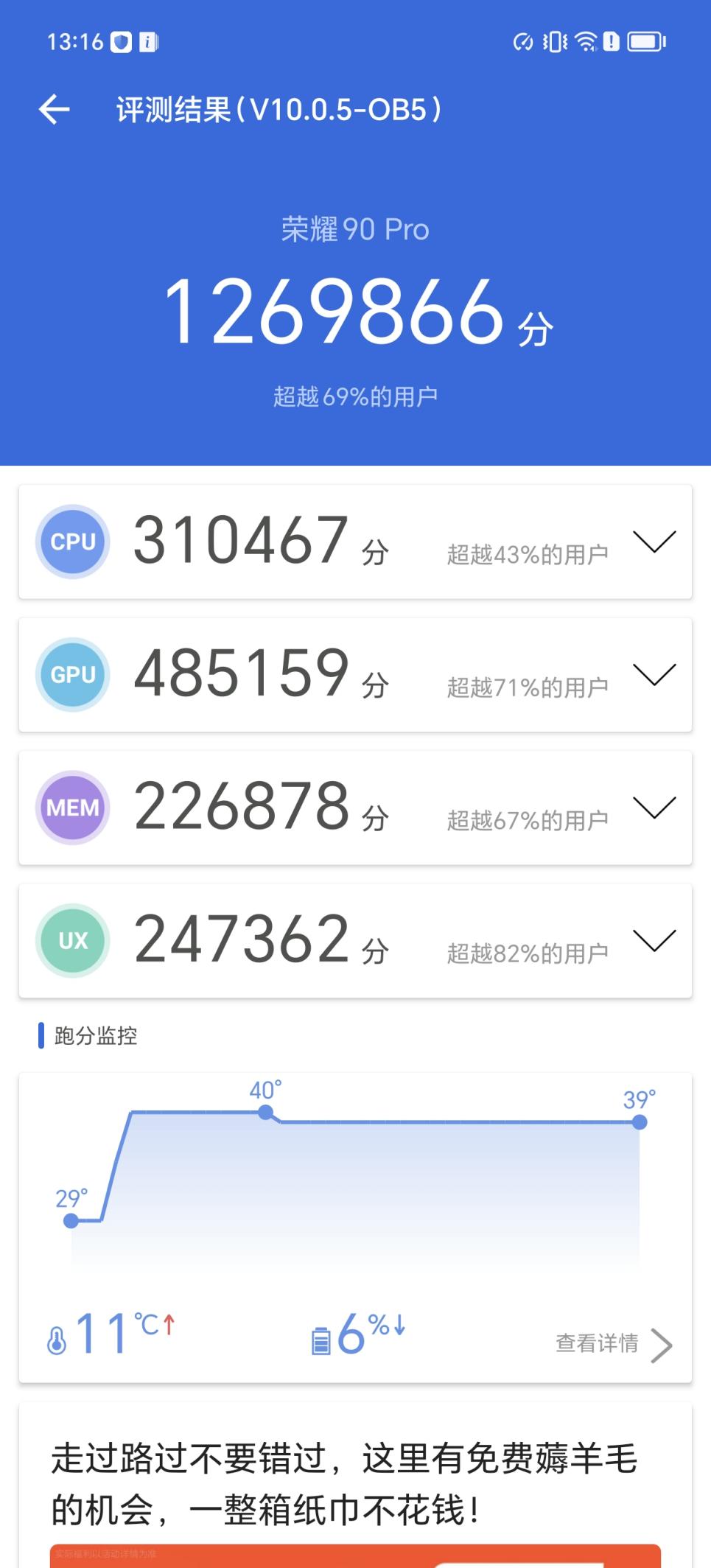711x1568 pixels.
Task: Open 查看详情 for benchmark monitoring
Action: pyautogui.click(x=597, y=1343)
